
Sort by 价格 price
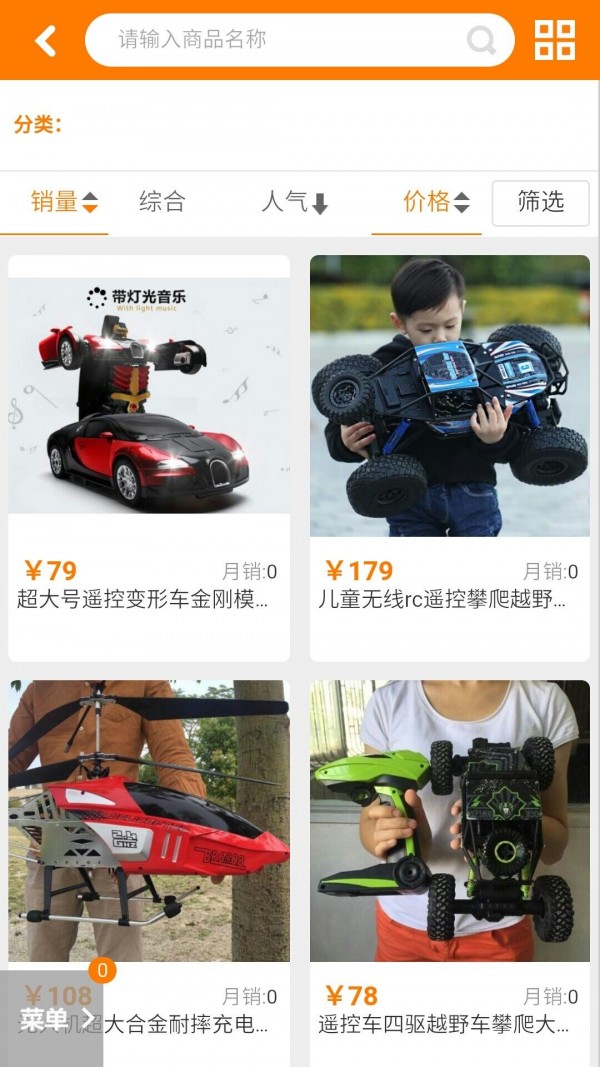coord(435,202)
